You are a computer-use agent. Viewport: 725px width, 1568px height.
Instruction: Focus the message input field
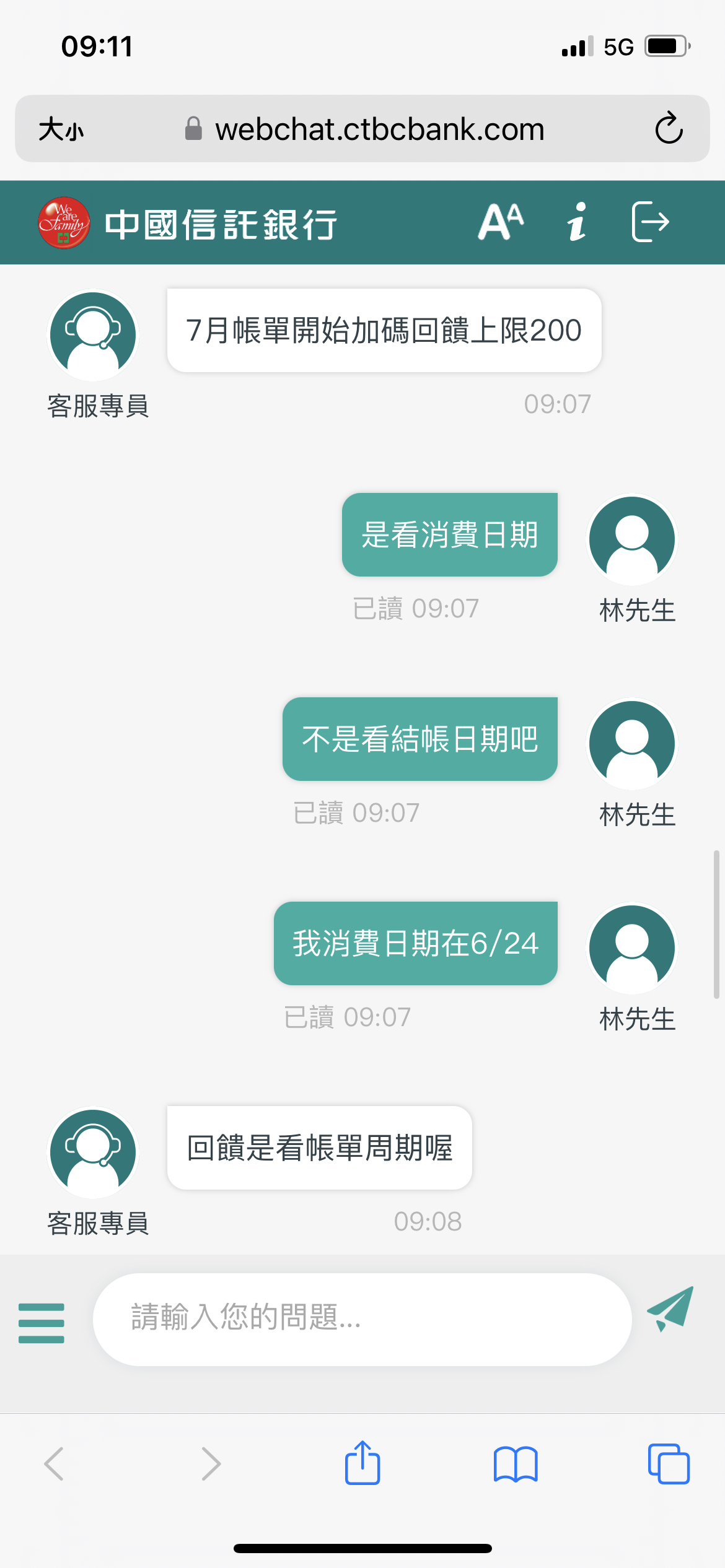[x=362, y=1320]
